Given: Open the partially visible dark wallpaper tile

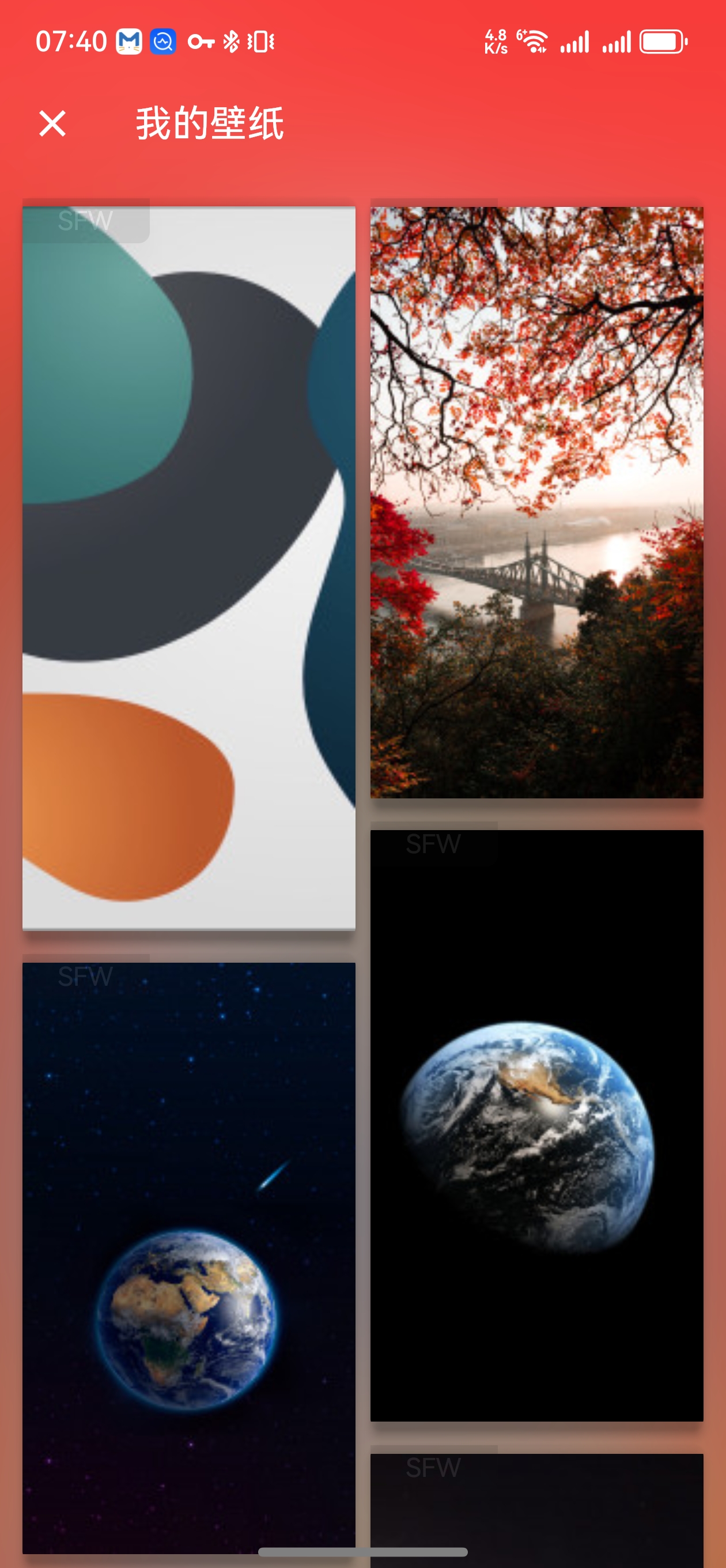Looking at the screenshot, I should pos(536,1509).
